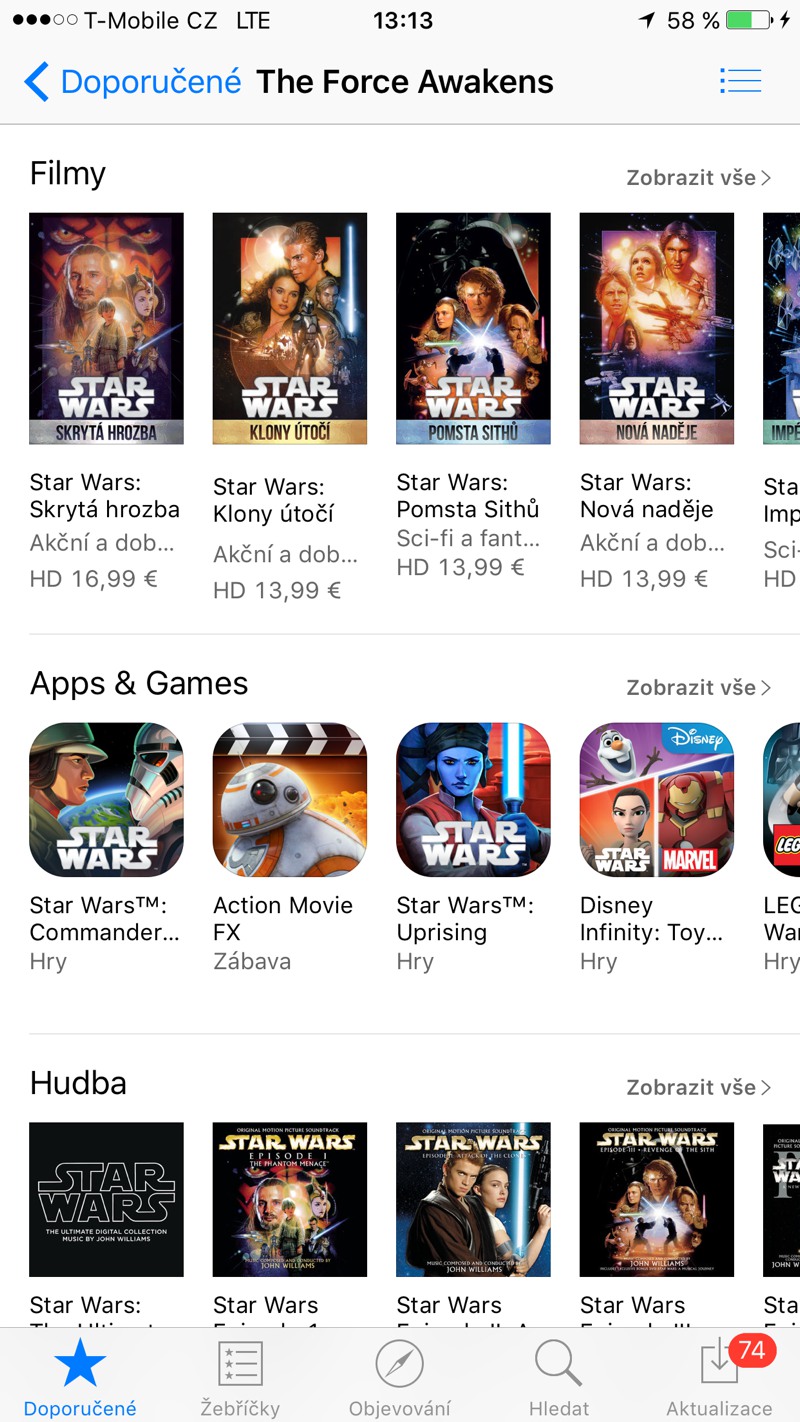
Task: Show all items in Filmy
Action: (698, 178)
